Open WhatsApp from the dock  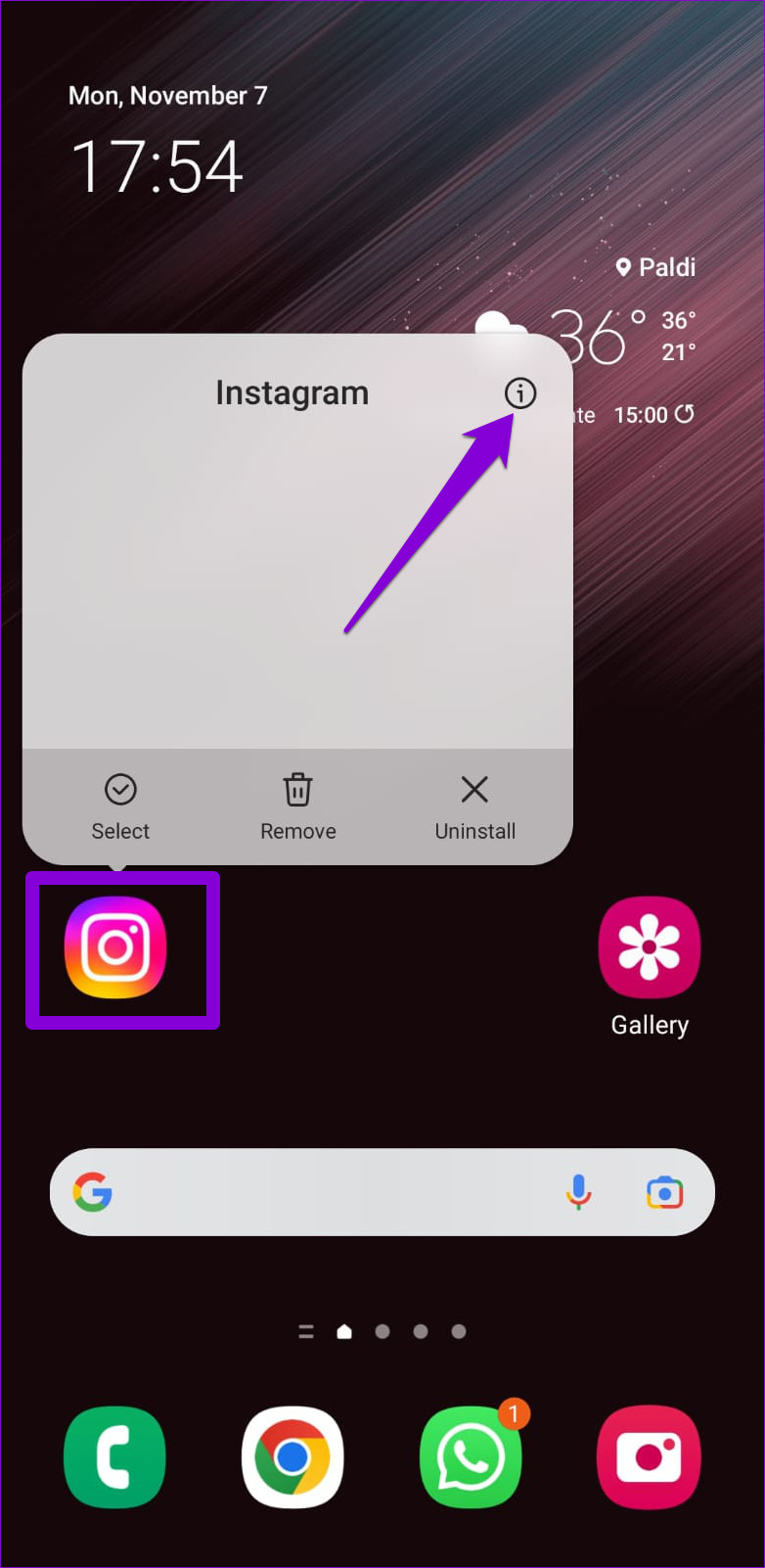point(471,1457)
